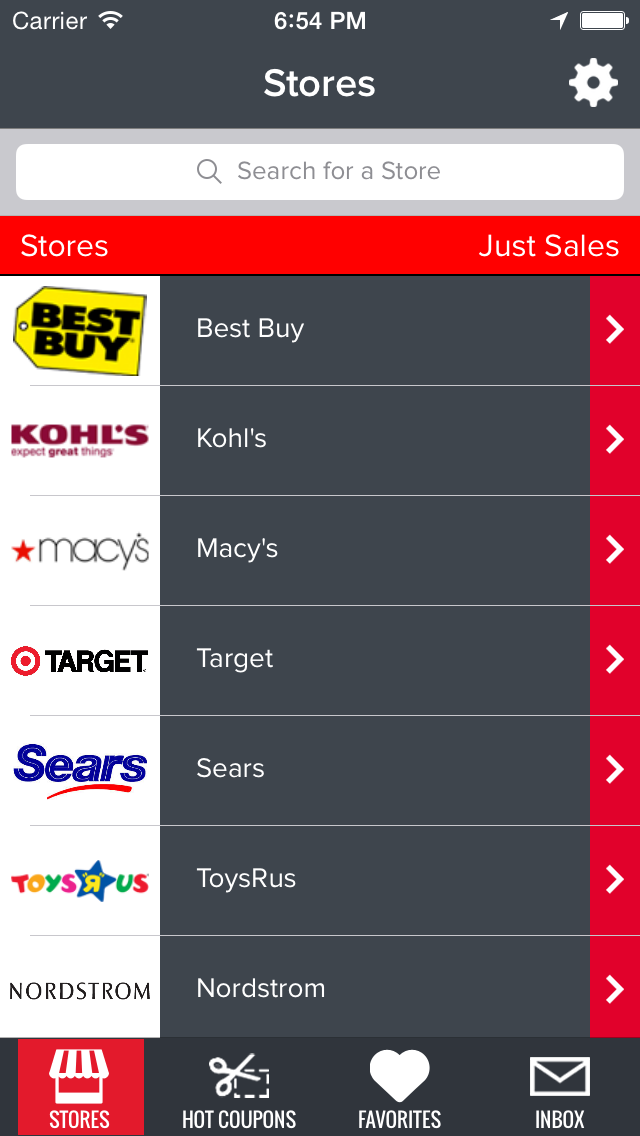The image size is (640, 1136).
Task: Choose ToysRus from the store list
Action: point(374,879)
